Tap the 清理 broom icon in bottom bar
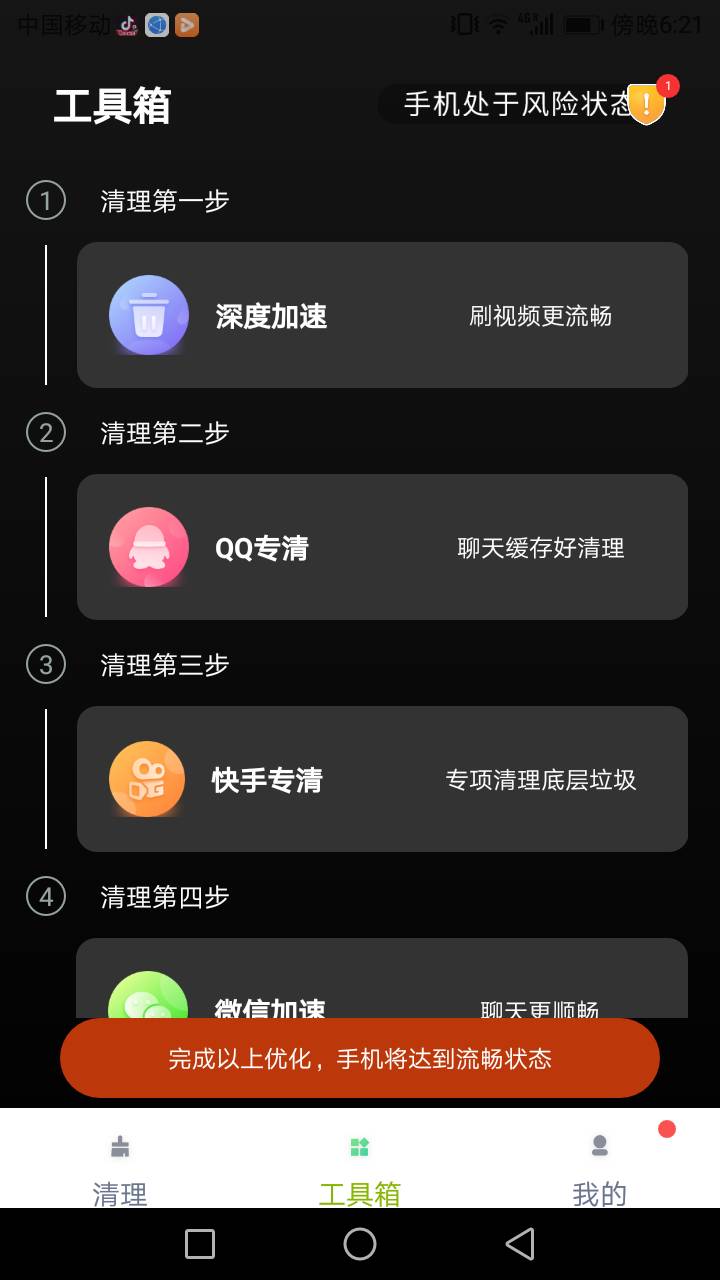 pos(120,1148)
